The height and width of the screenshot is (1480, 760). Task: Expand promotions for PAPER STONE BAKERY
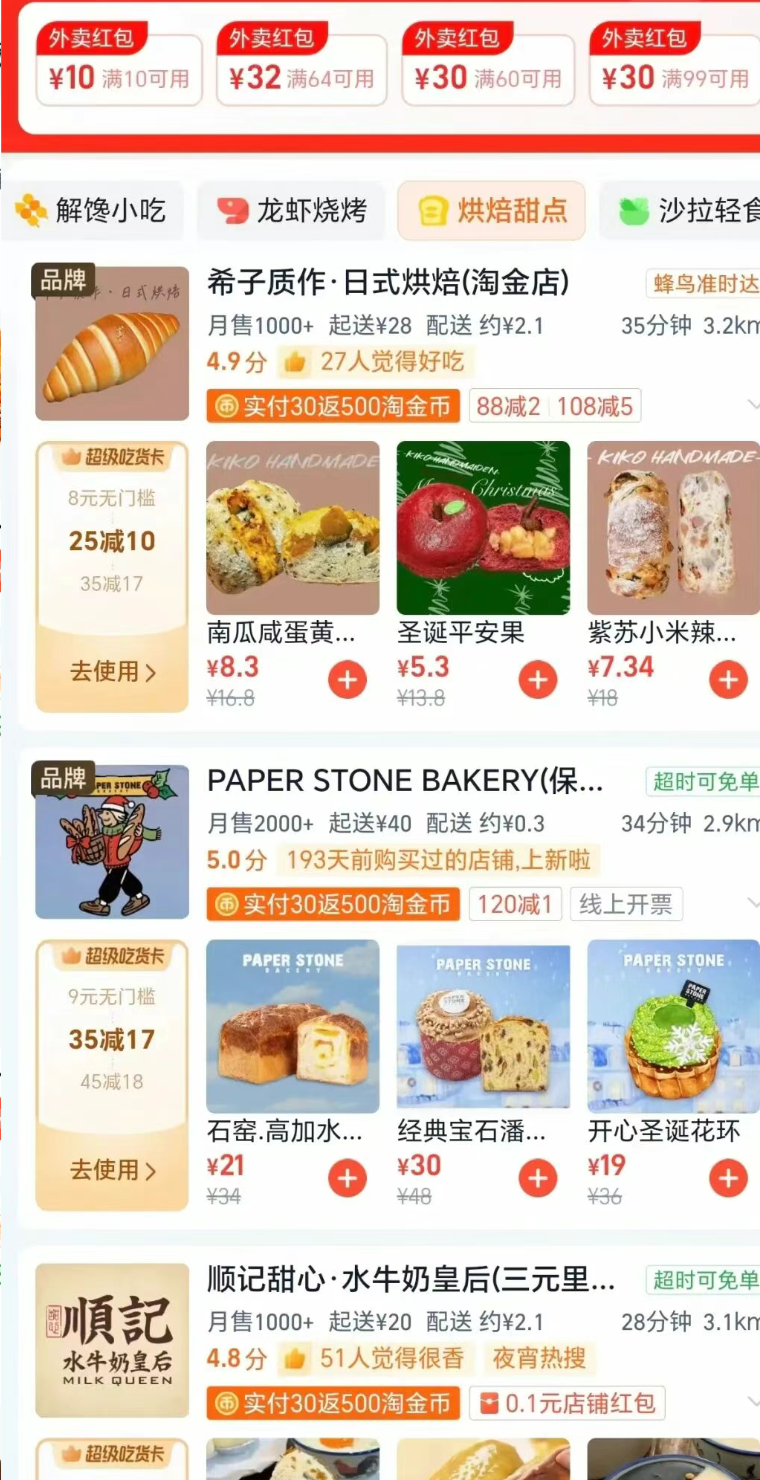tap(752, 904)
